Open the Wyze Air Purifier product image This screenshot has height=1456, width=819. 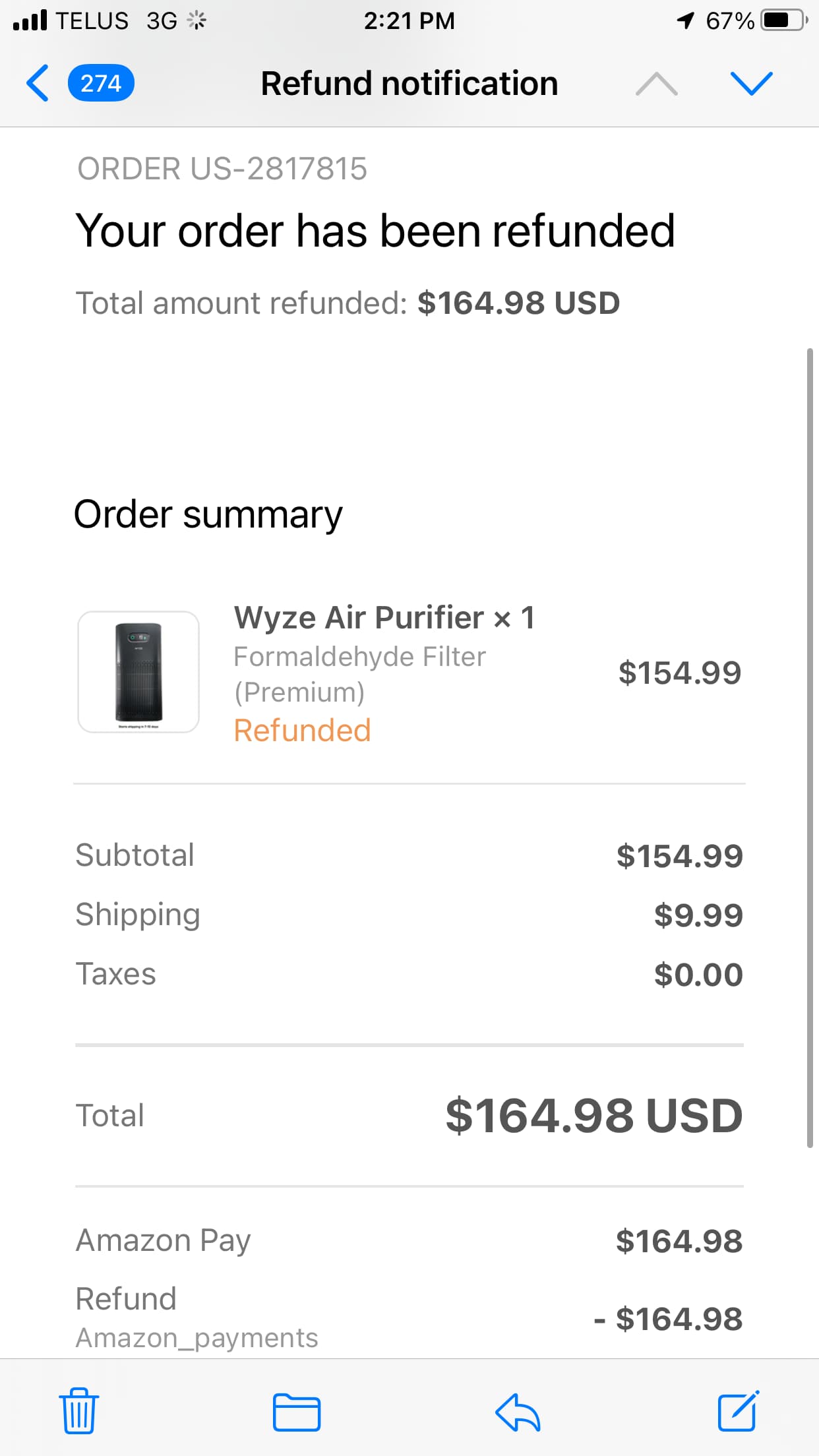point(138,672)
